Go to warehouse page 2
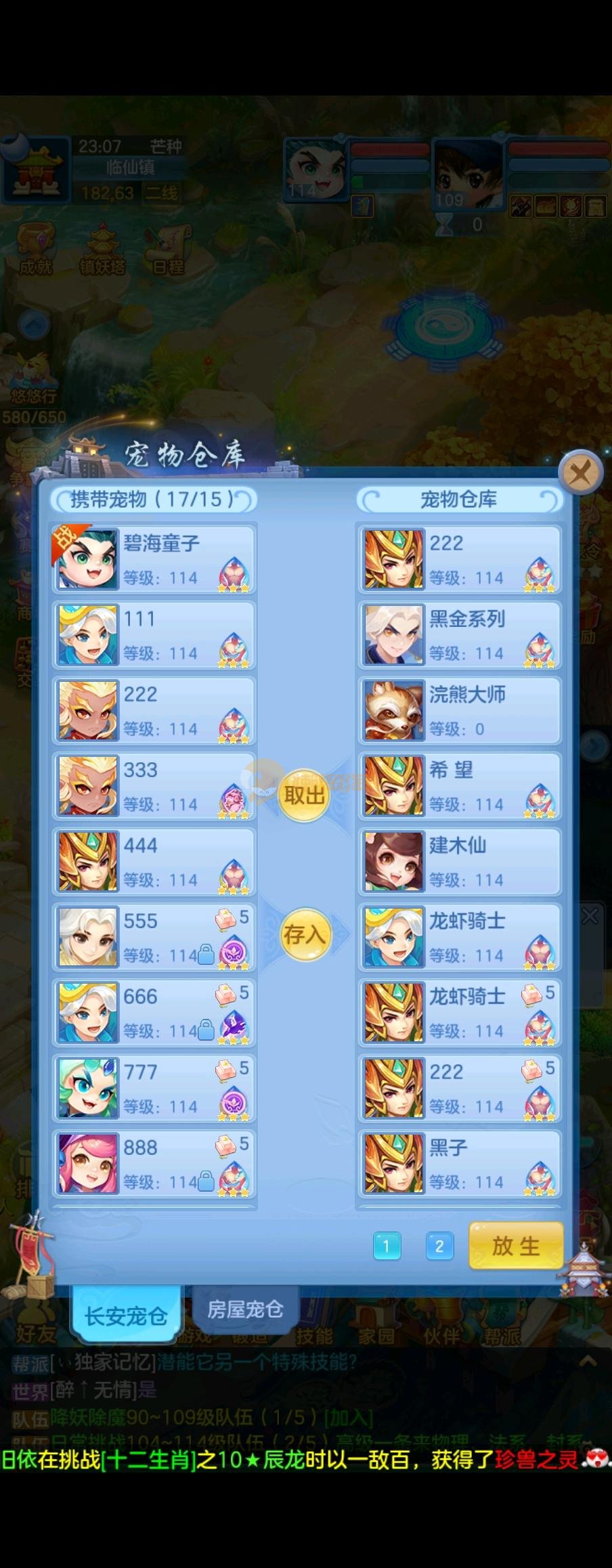This screenshot has width=612, height=1568. 439,1246
